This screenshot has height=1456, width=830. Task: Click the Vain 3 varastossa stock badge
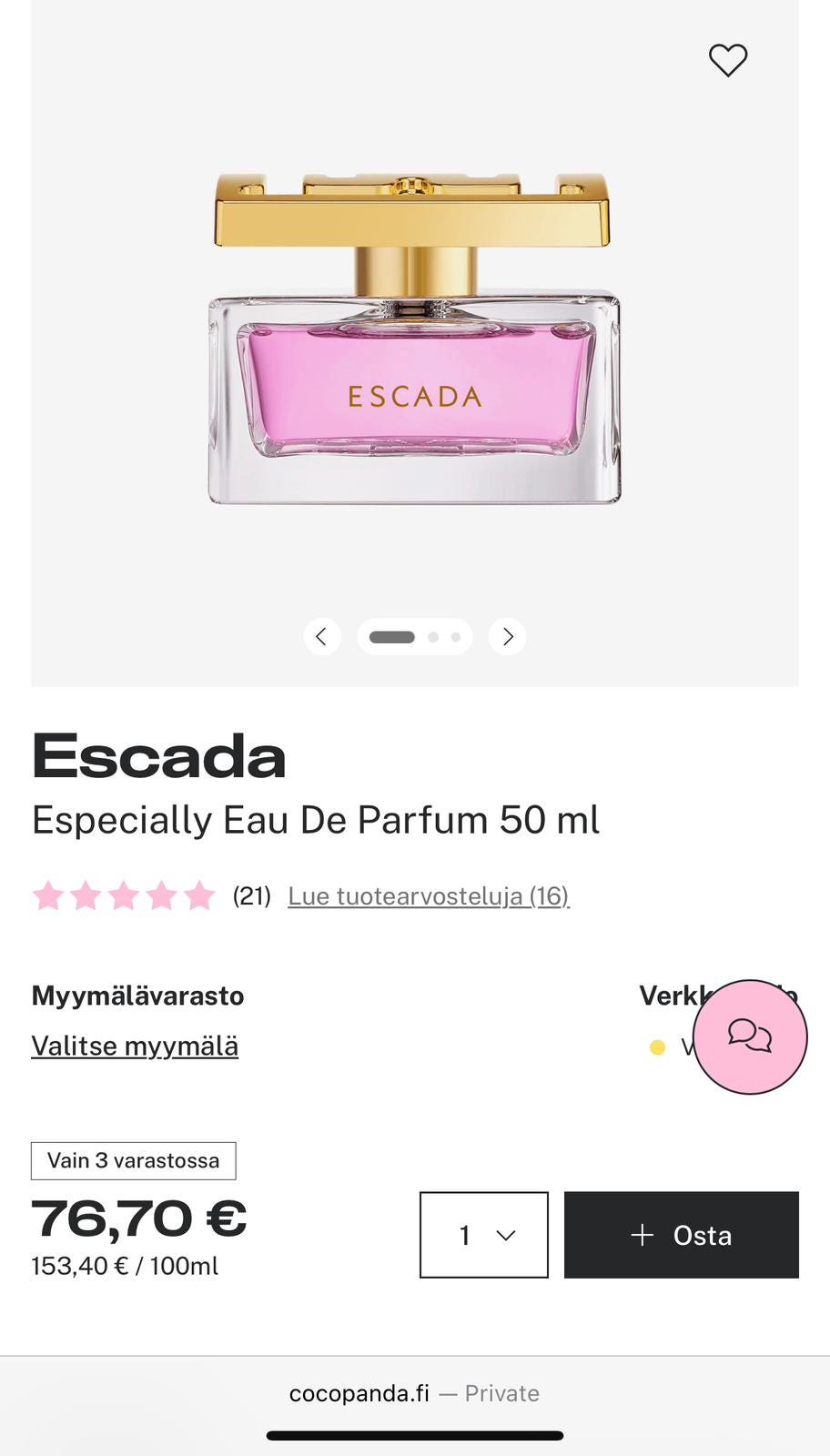133,1160
